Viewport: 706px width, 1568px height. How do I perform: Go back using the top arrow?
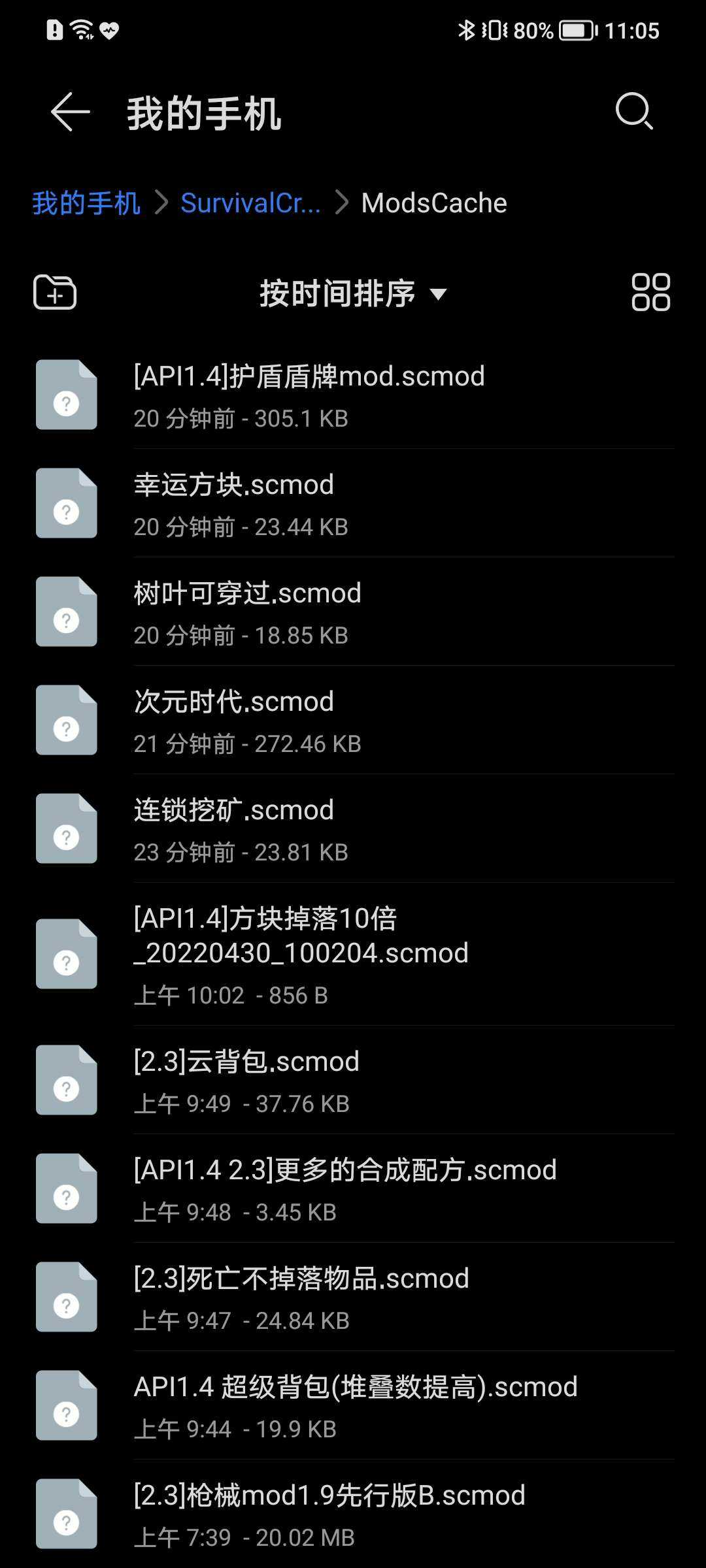click(x=71, y=112)
